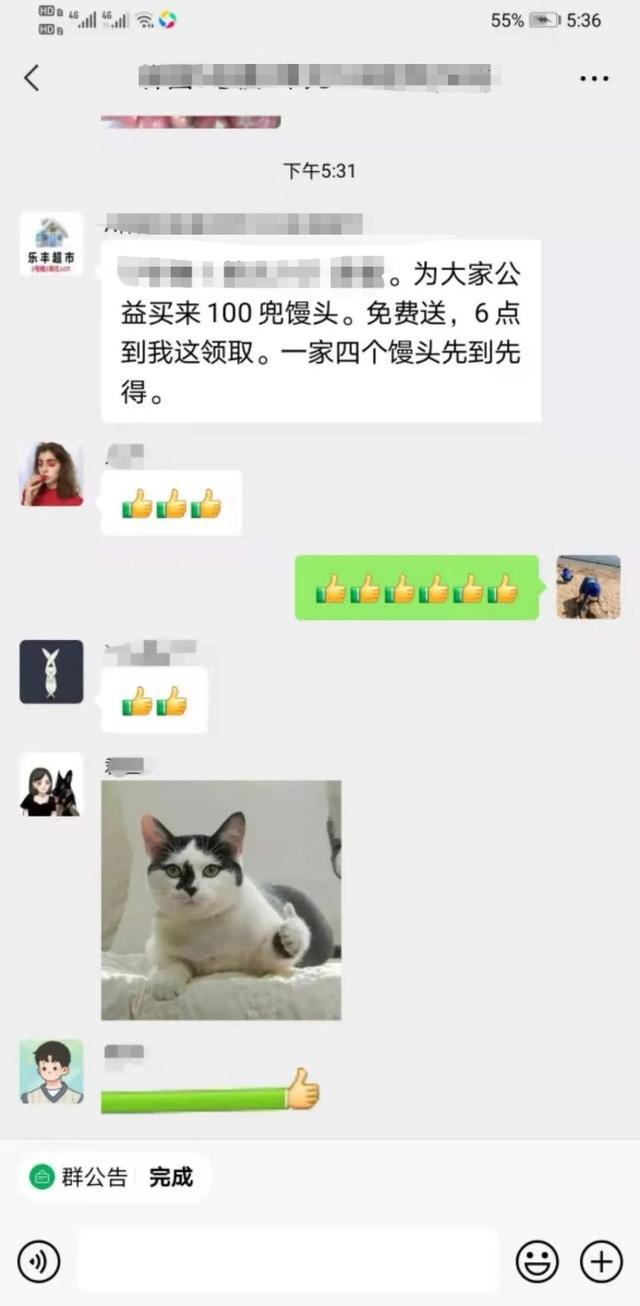The image size is (640, 1306).
Task: Open the rabbit logo avatar profile
Action: tap(52, 672)
